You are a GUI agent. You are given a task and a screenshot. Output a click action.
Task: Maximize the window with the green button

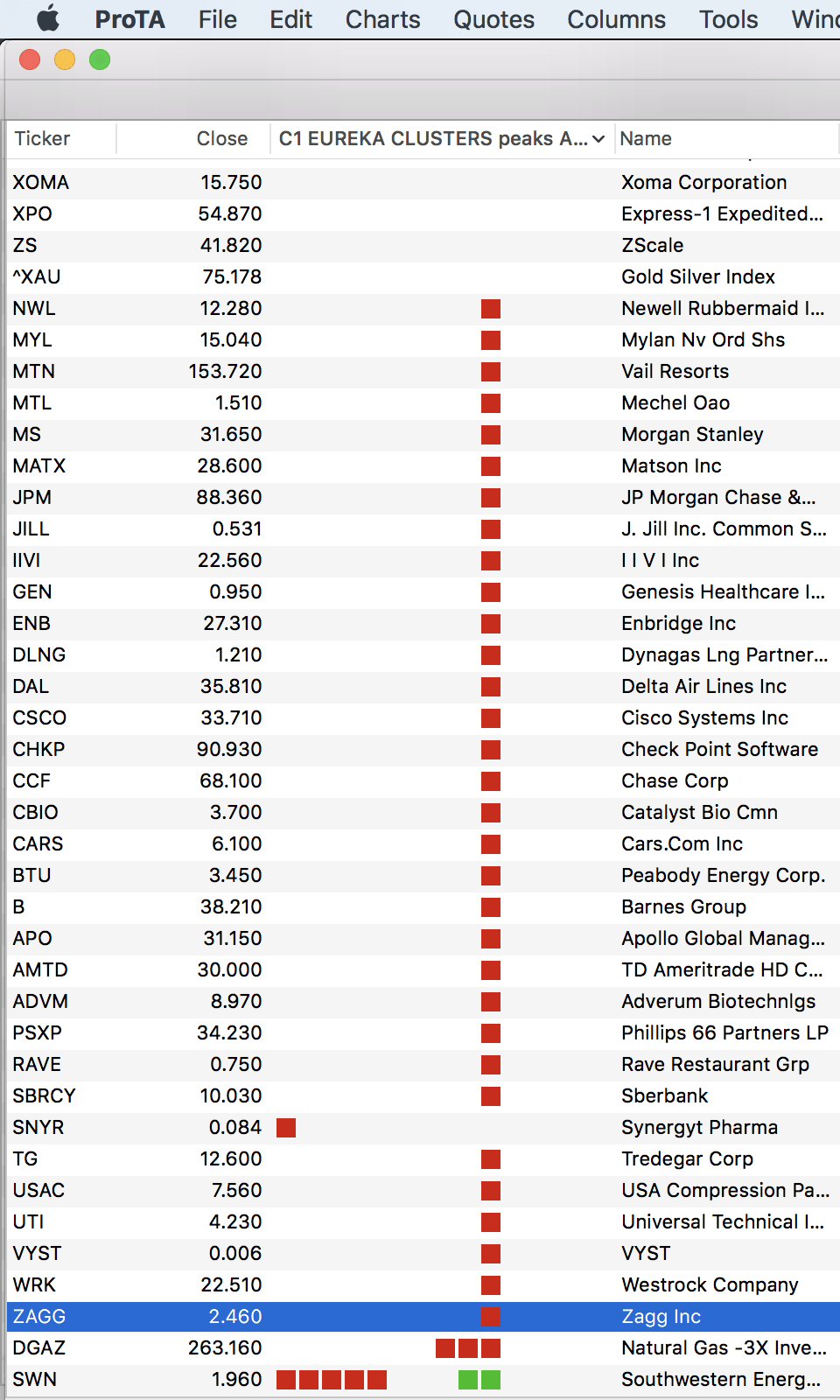coord(100,59)
